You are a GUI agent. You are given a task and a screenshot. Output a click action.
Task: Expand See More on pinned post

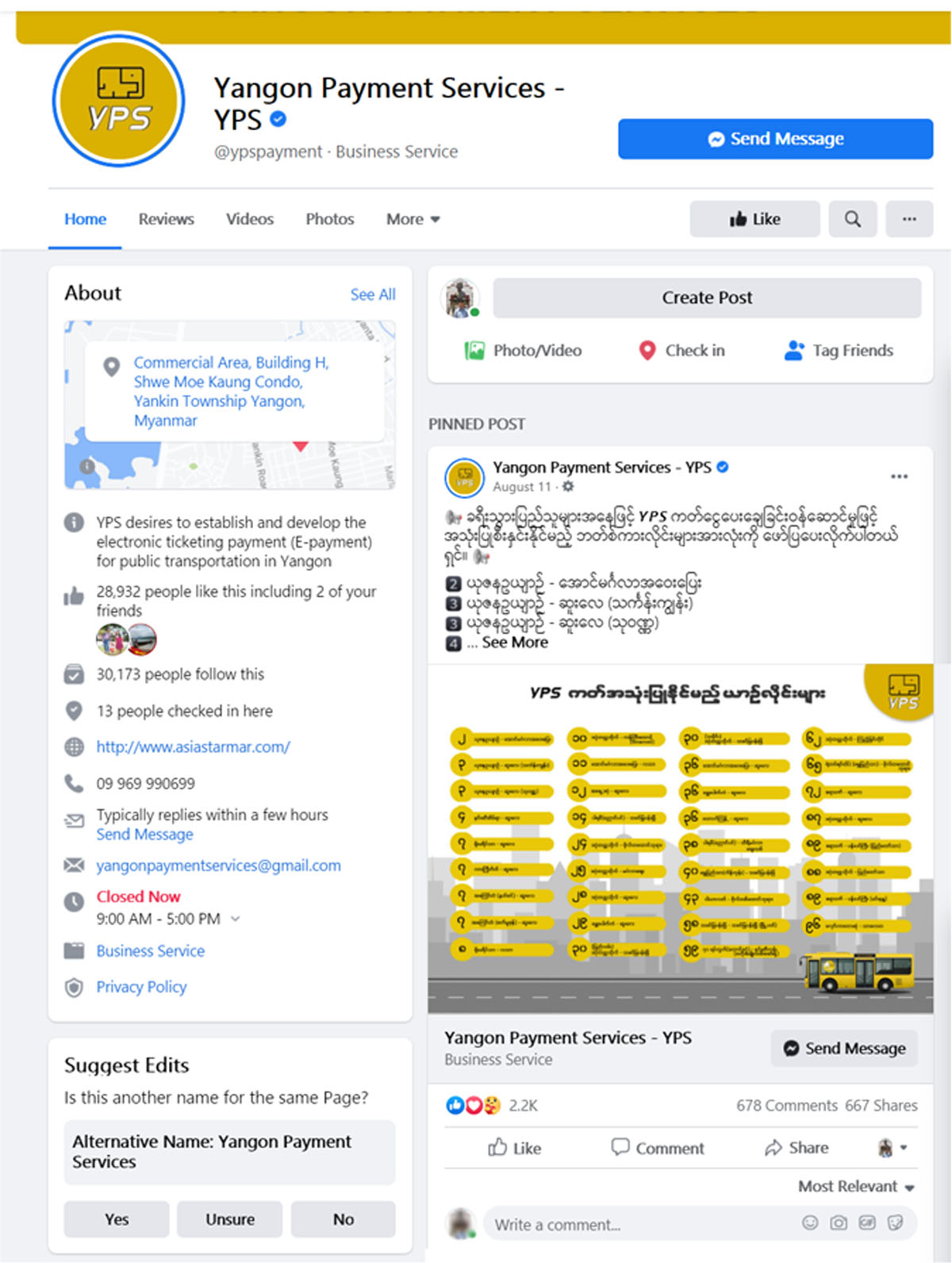(514, 643)
